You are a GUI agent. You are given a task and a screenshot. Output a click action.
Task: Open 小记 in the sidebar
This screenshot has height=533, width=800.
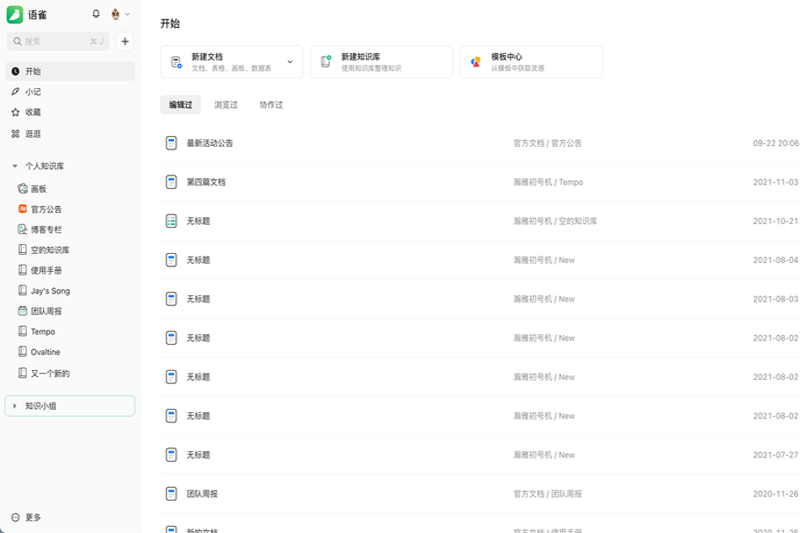[33, 92]
